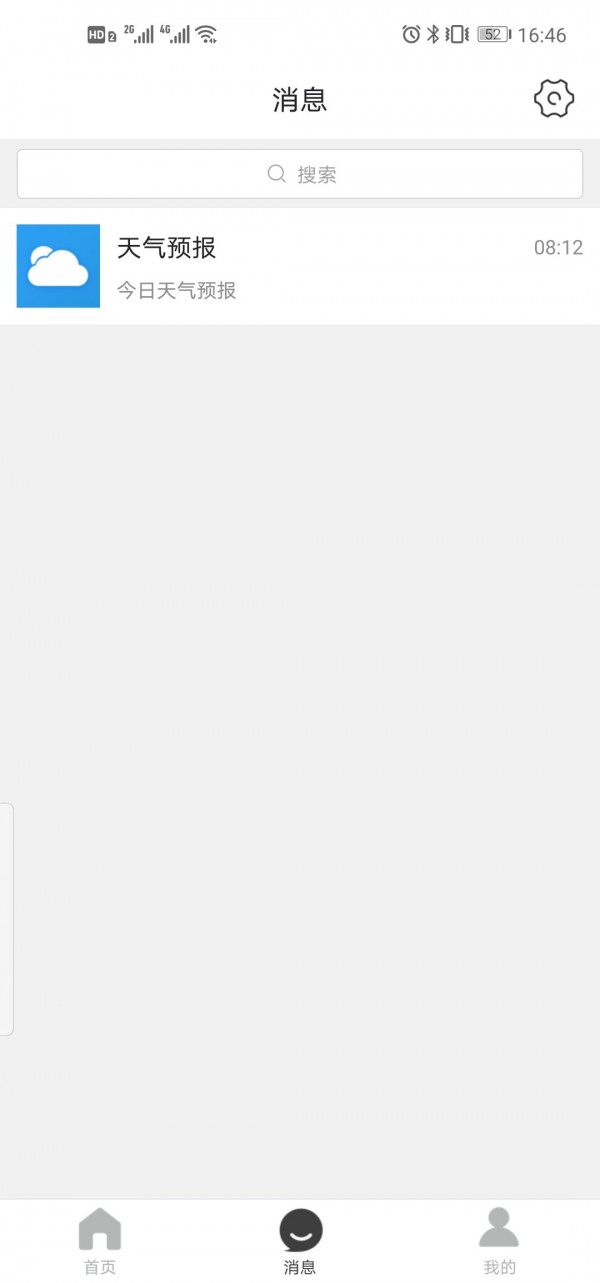Go to the 我的 tab
600x1283 pixels.
499,1240
